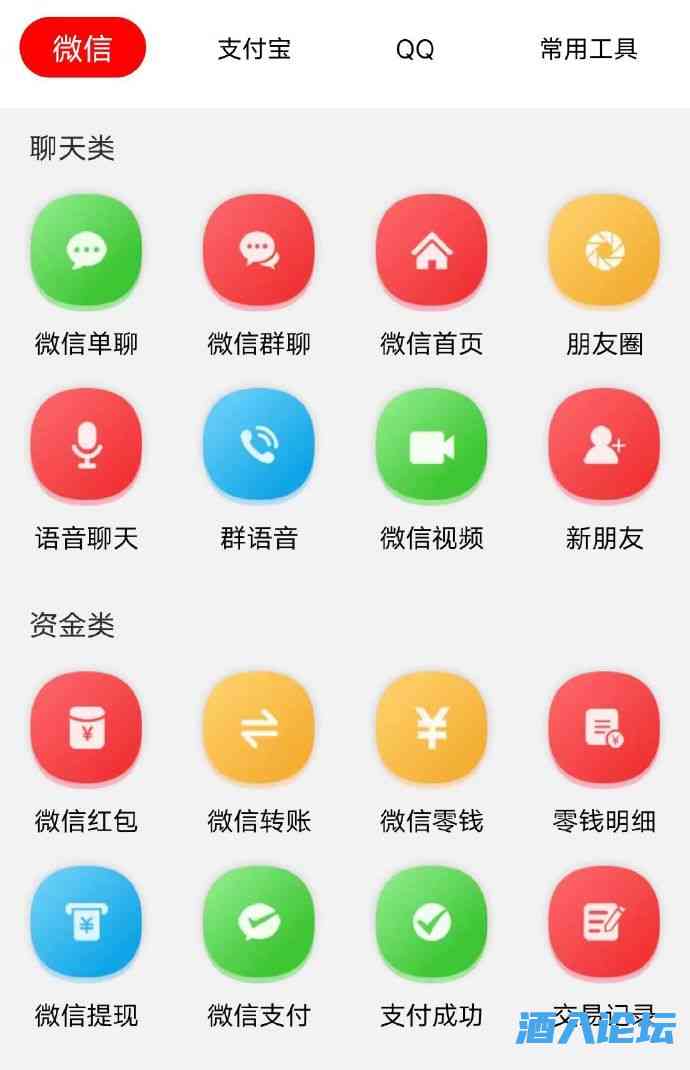Switch to the 支付宝 tab
The height and width of the screenshot is (1070, 690).
pos(254,49)
